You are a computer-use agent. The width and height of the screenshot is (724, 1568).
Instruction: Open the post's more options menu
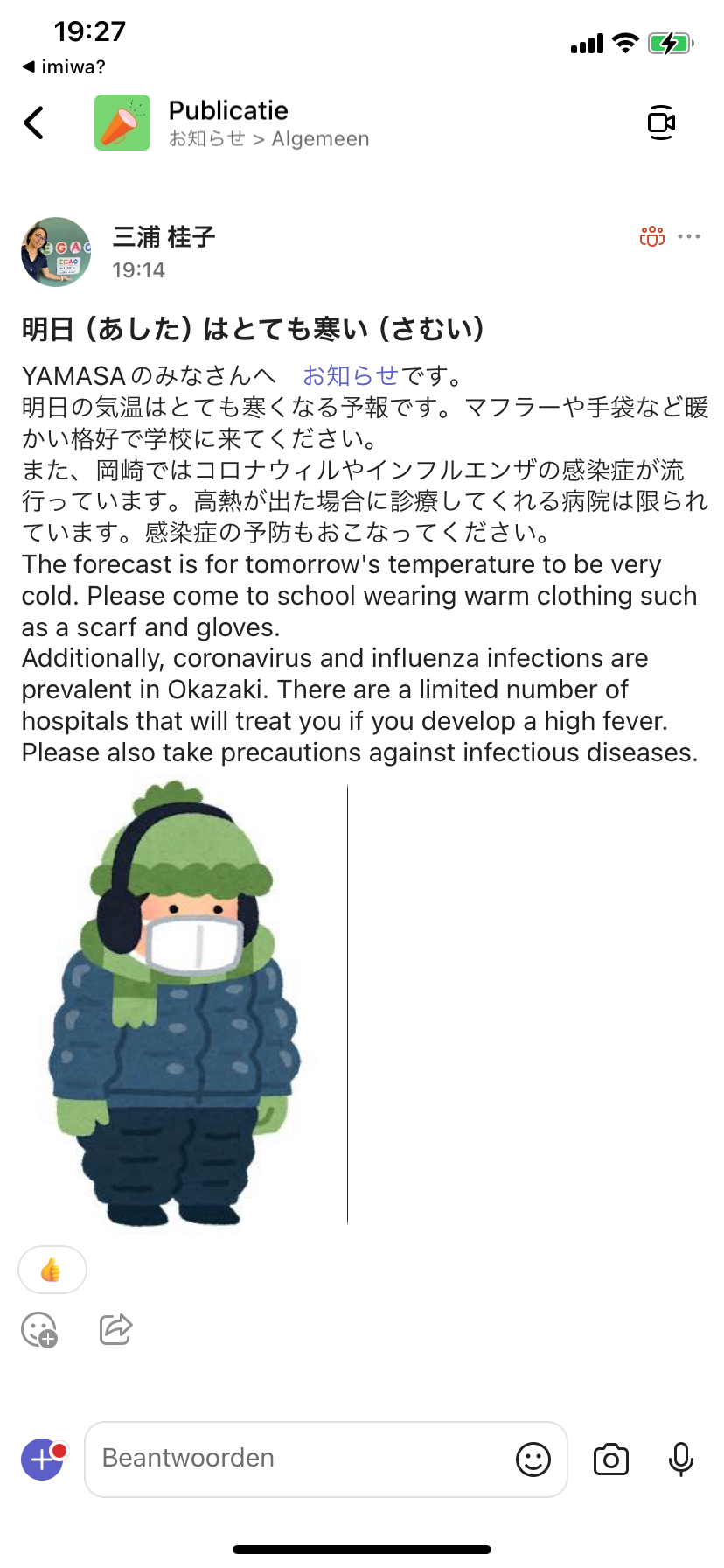pyautogui.click(x=689, y=236)
